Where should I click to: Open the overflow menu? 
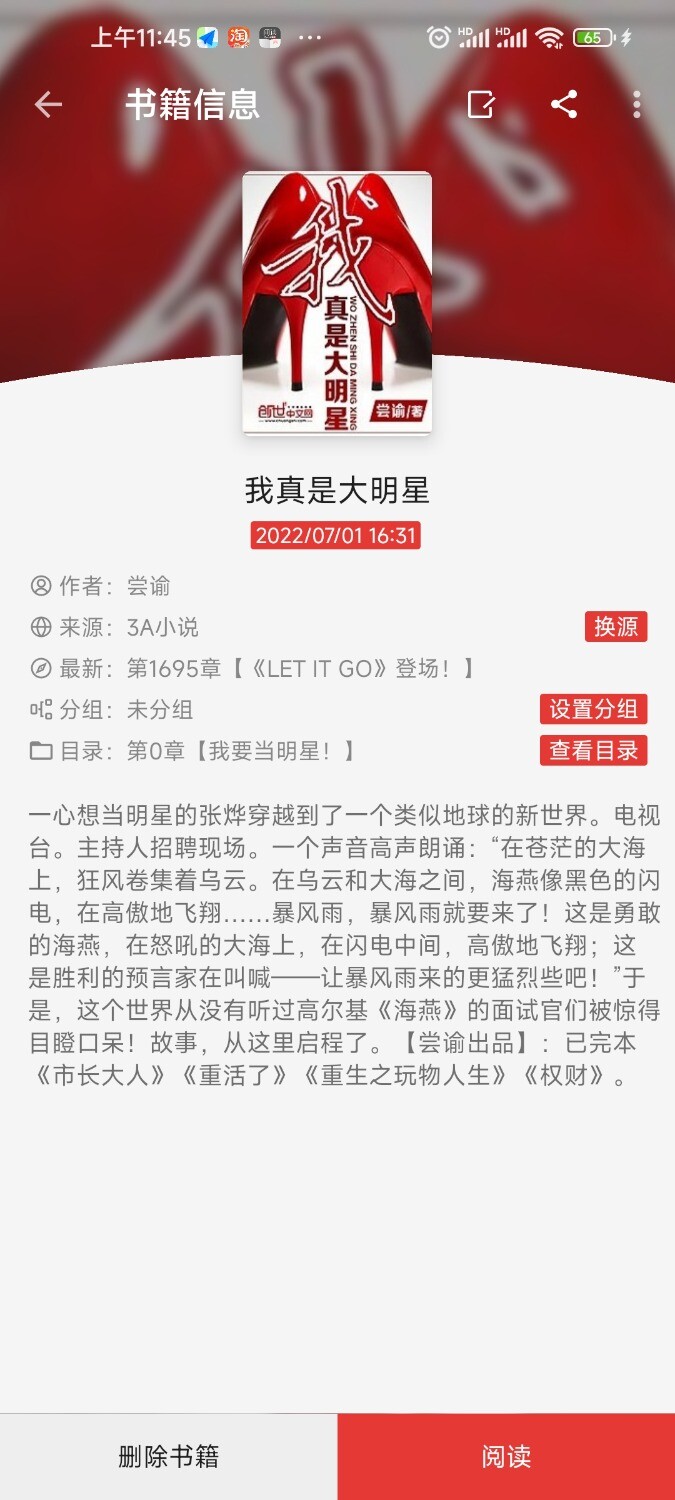click(637, 104)
